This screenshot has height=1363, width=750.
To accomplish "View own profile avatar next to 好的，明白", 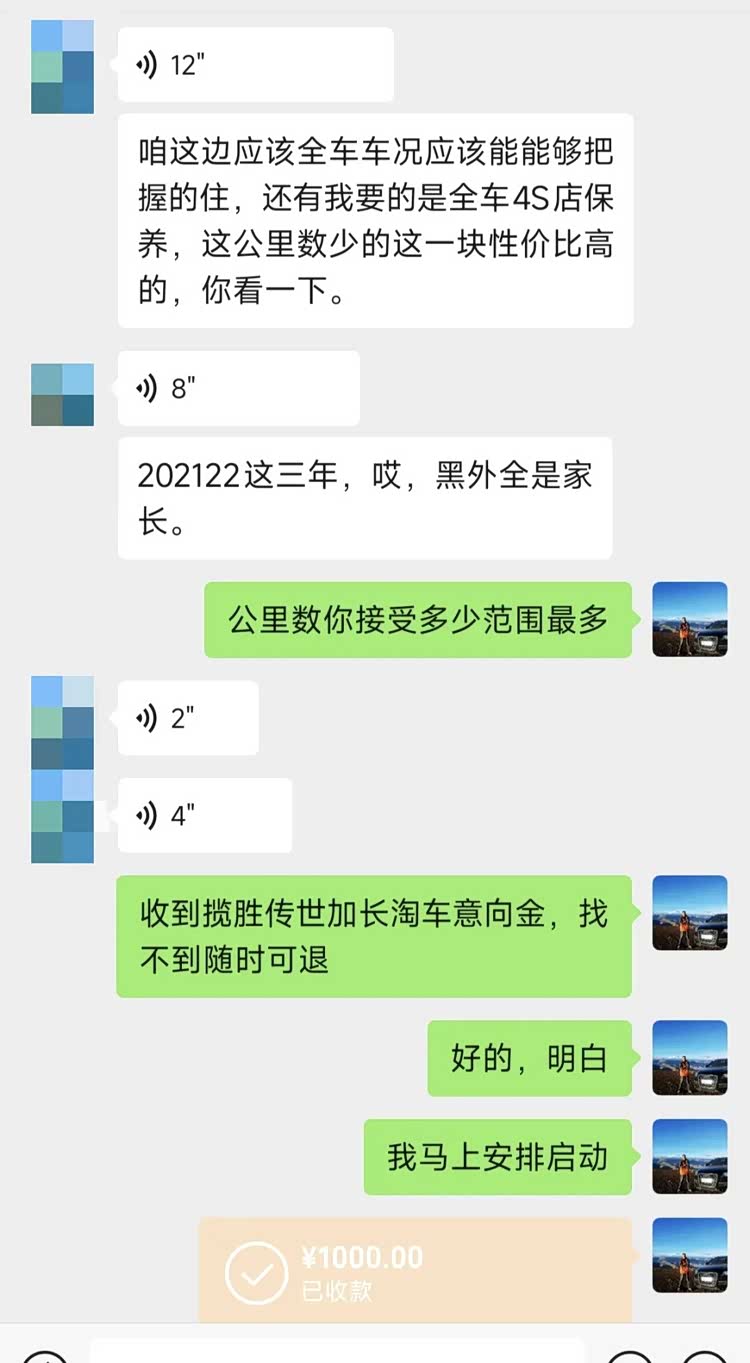I will point(689,1057).
